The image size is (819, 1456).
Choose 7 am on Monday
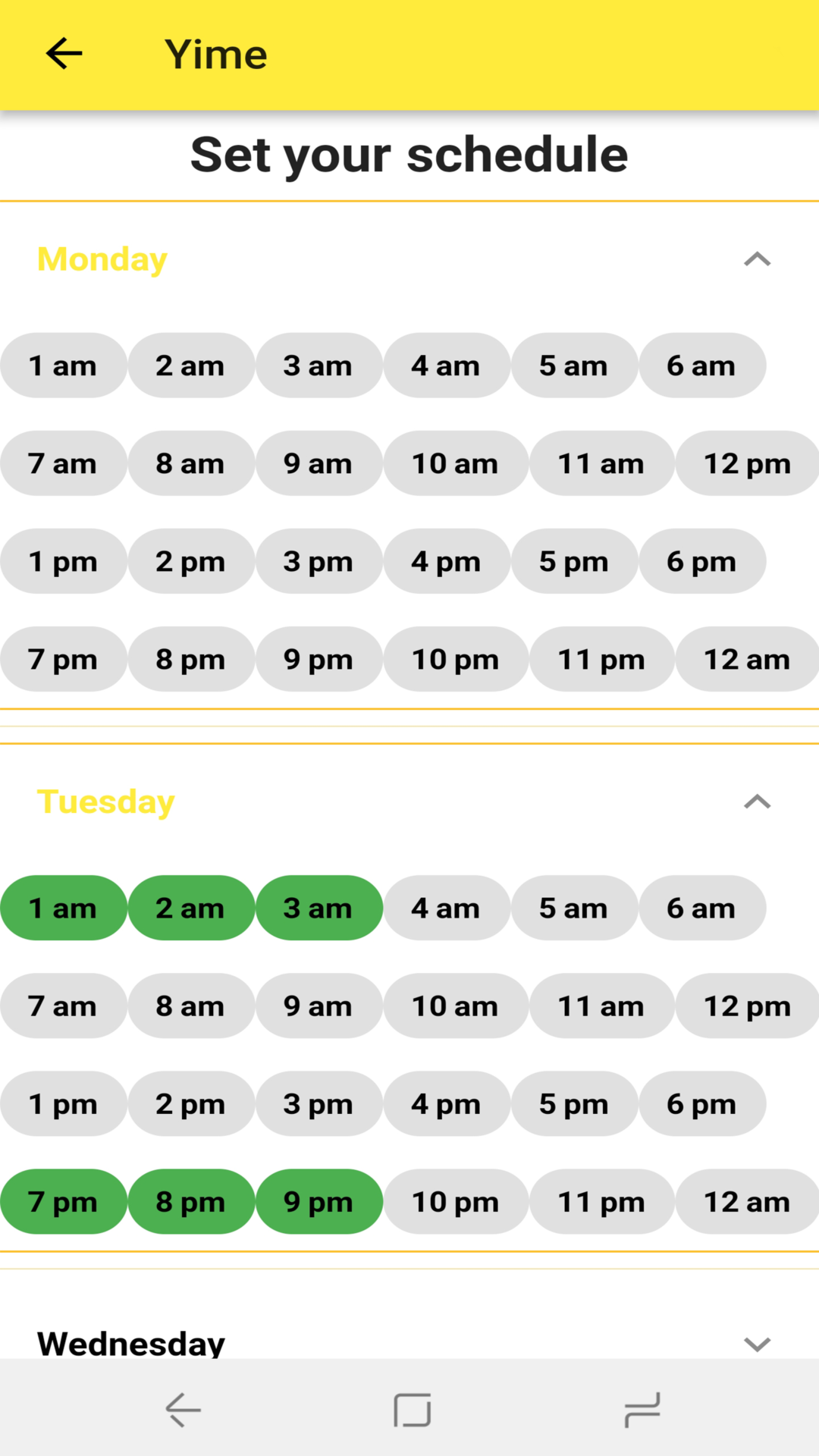point(63,463)
